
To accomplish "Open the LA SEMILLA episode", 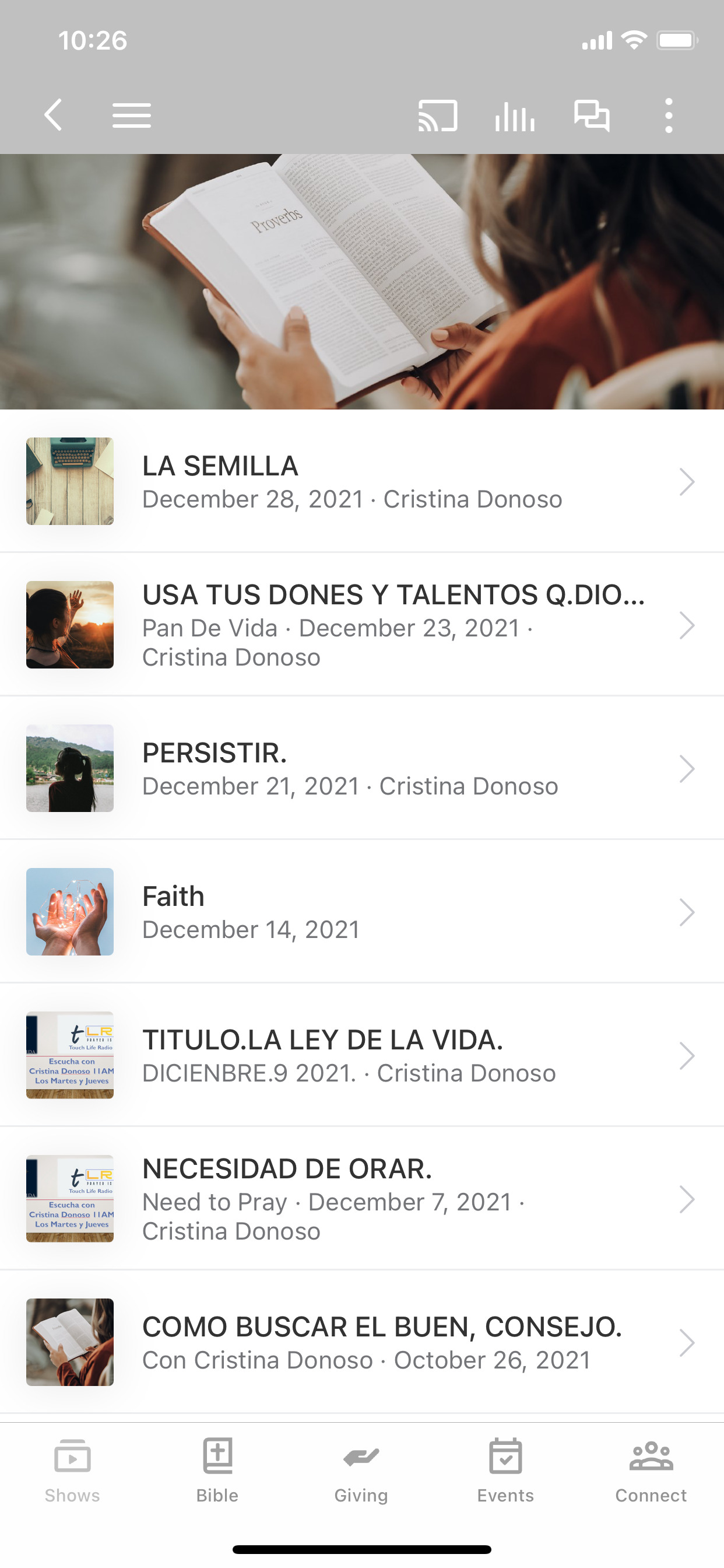I will click(x=362, y=481).
